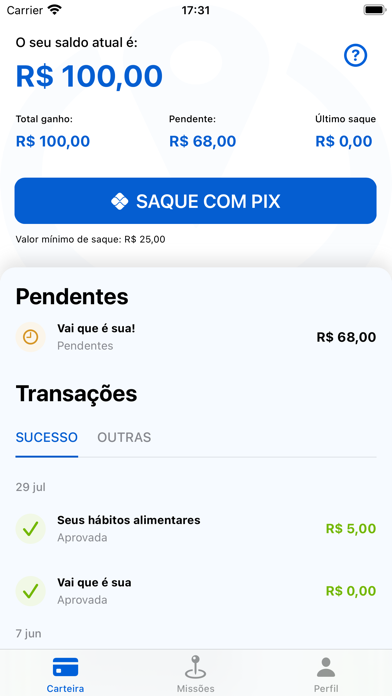Open the Perfil tab
The width and height of the screenshot is (392, 696).
click(326, 674)
